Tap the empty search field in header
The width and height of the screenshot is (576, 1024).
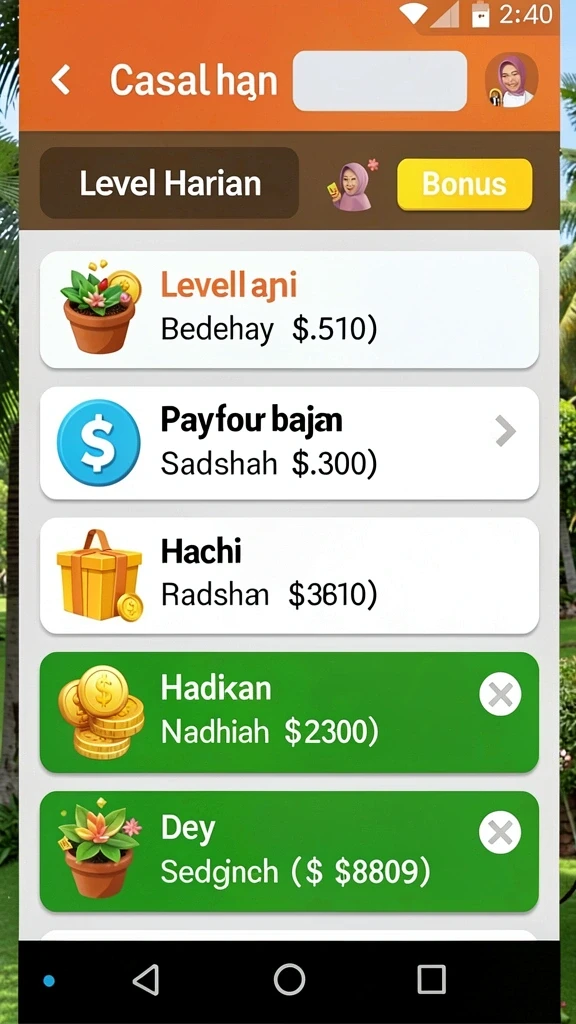click(379, 81)
